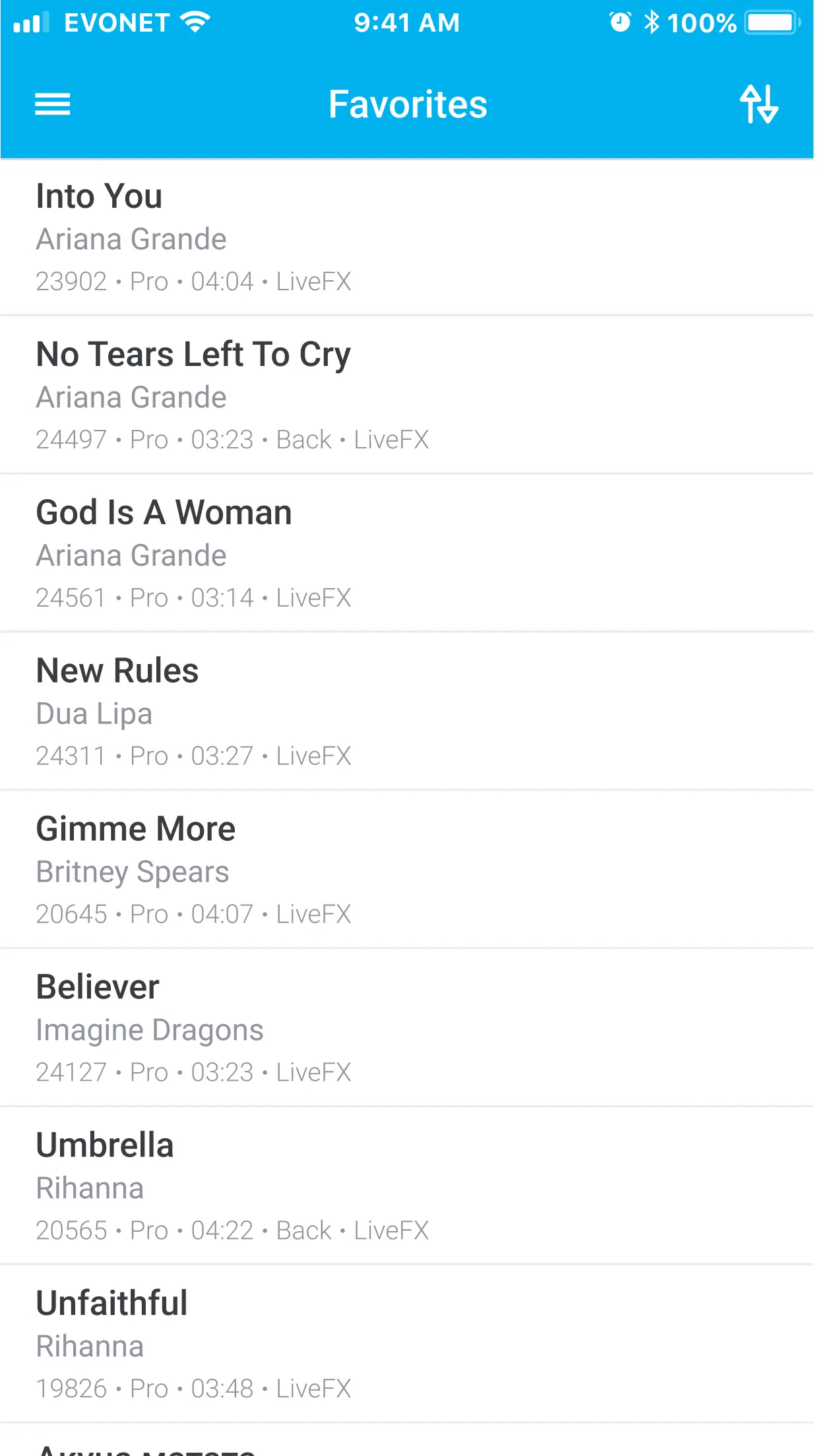
Task: Open Gimme More by Britney Spears
Action: (410, 870)
